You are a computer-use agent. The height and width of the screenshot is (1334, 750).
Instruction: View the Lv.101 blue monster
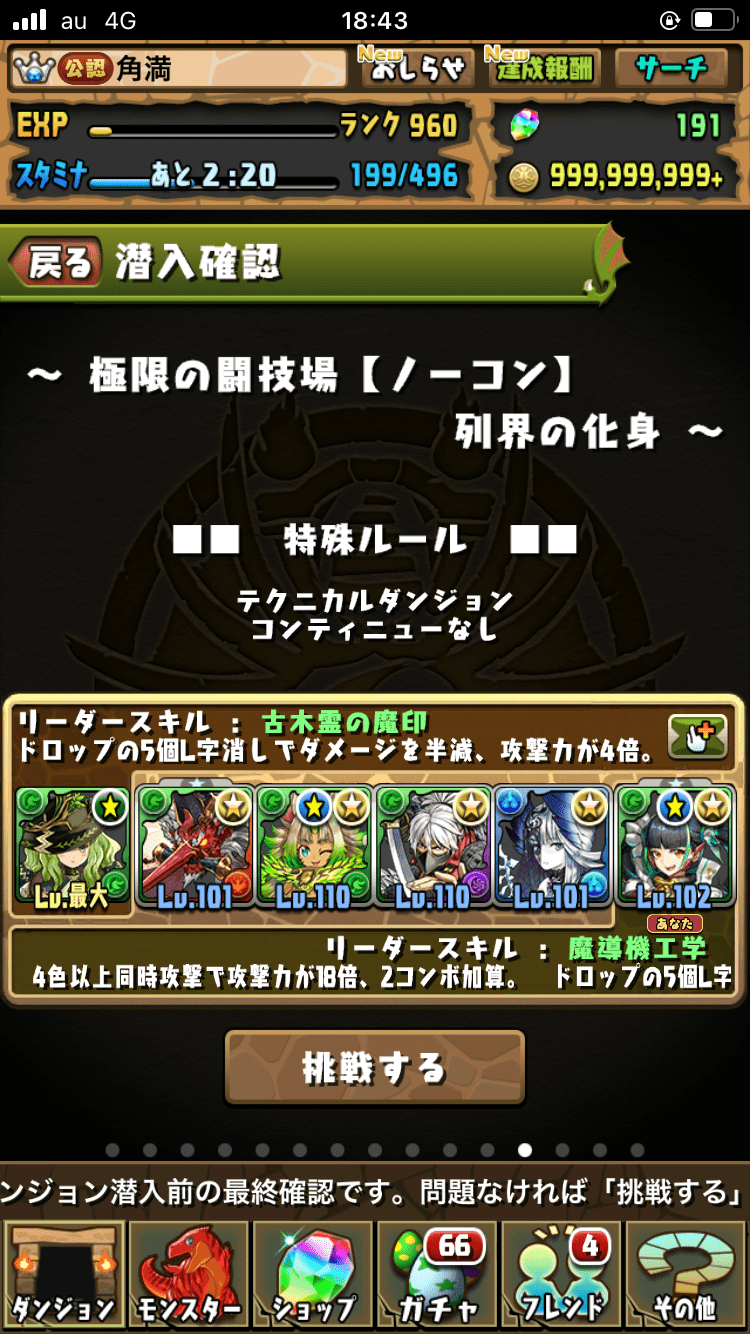pyautogui.click(x=553, y=845)
